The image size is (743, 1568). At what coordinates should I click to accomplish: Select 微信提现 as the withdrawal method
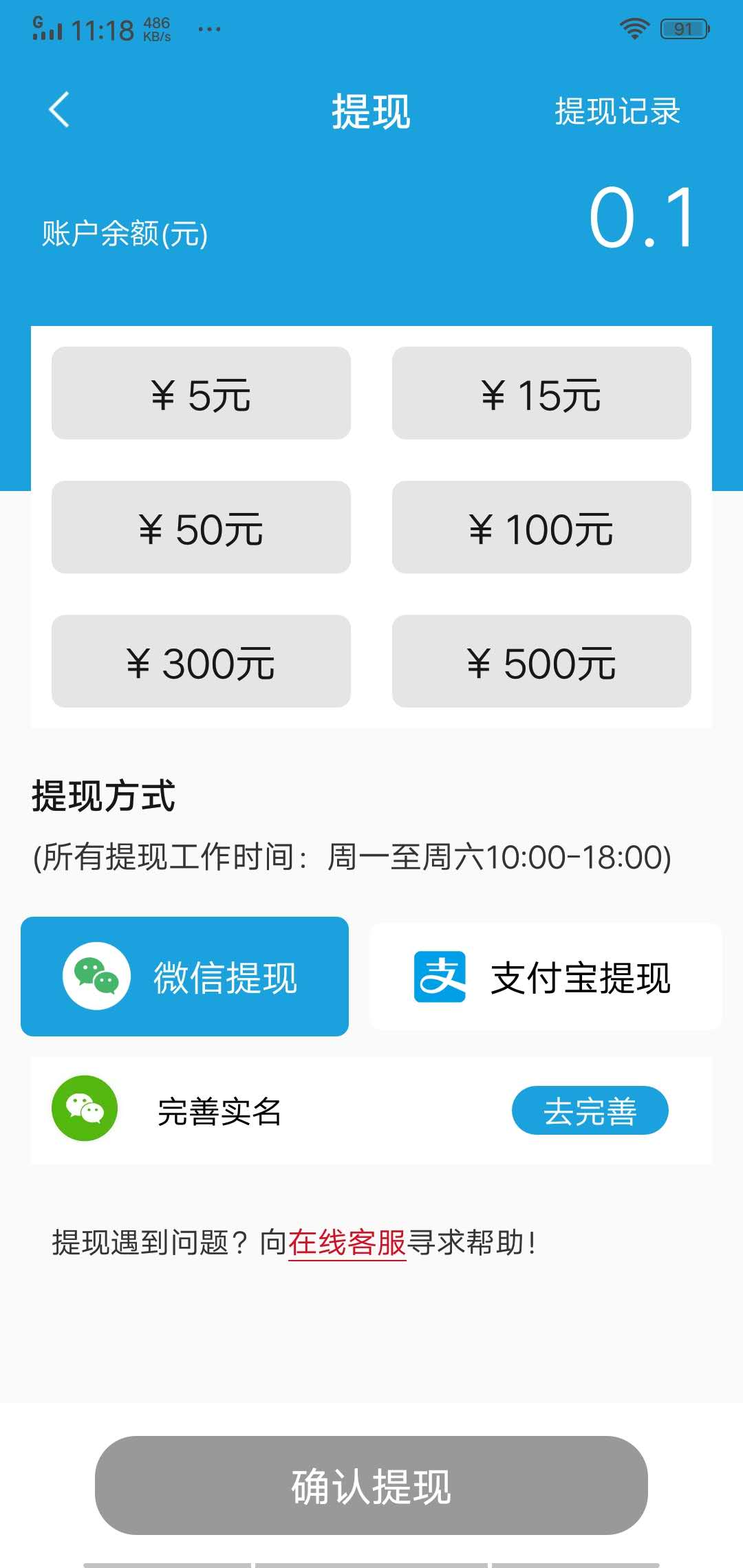point(186,975)
